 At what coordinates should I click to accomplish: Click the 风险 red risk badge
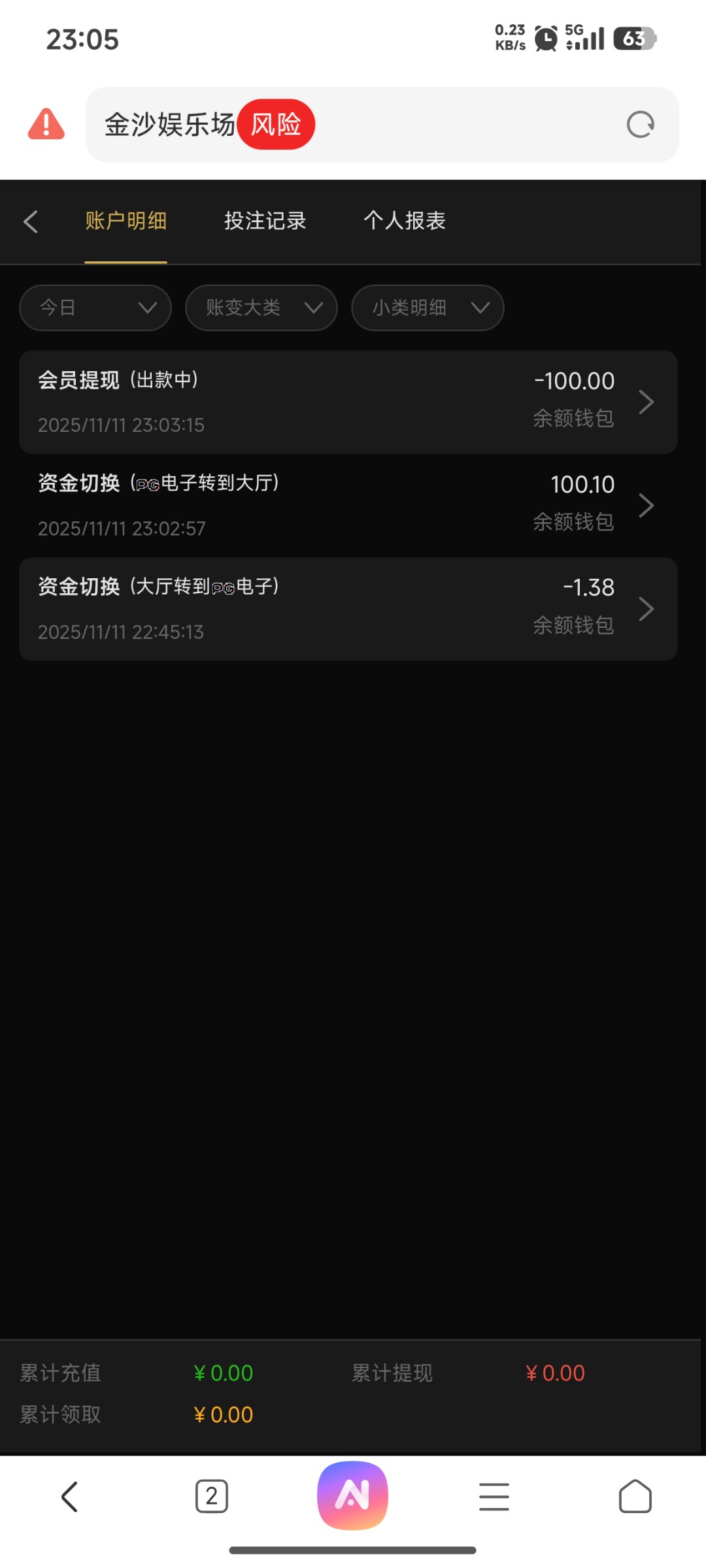coord(277,124)
